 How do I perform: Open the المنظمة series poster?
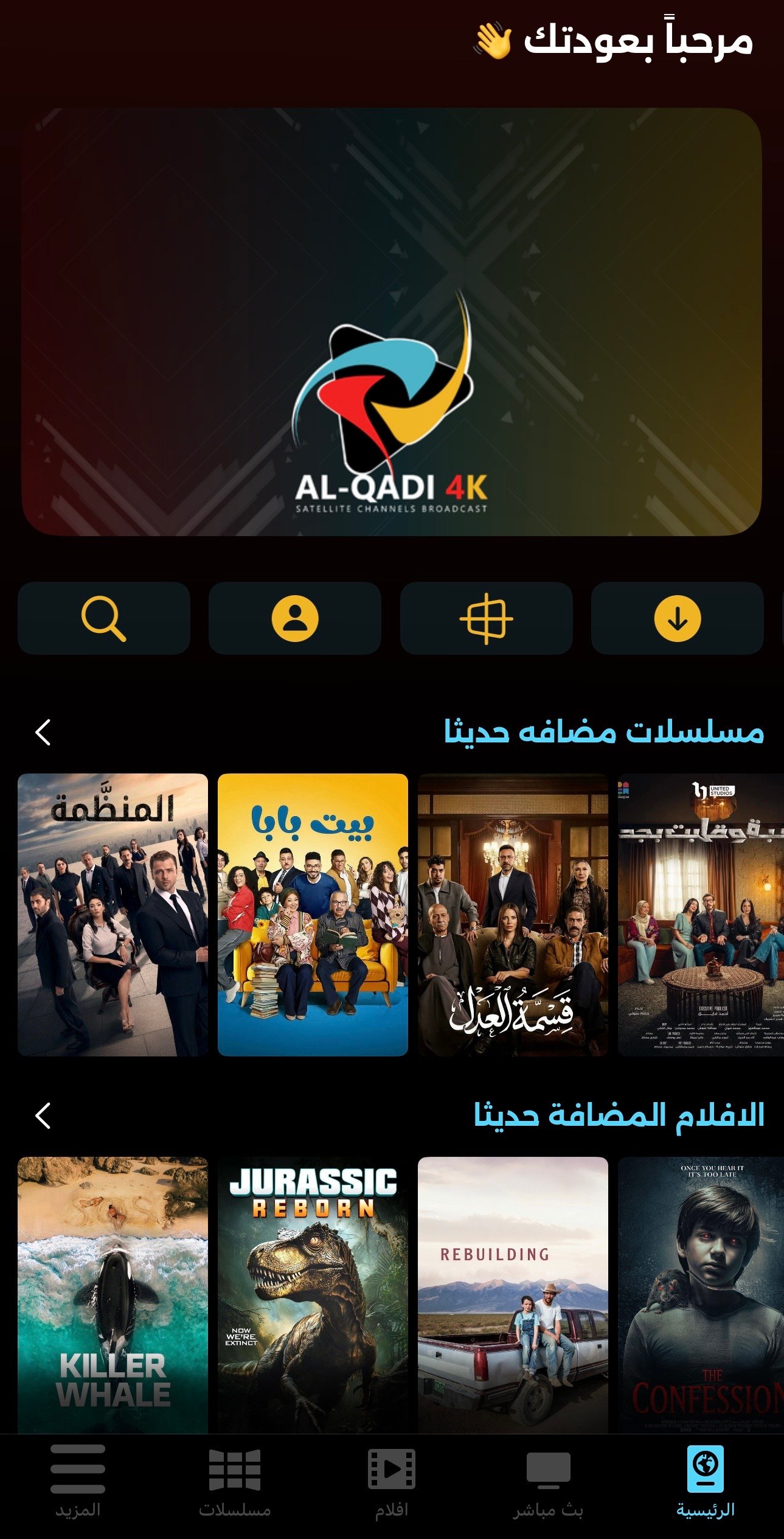coord(113,914)
